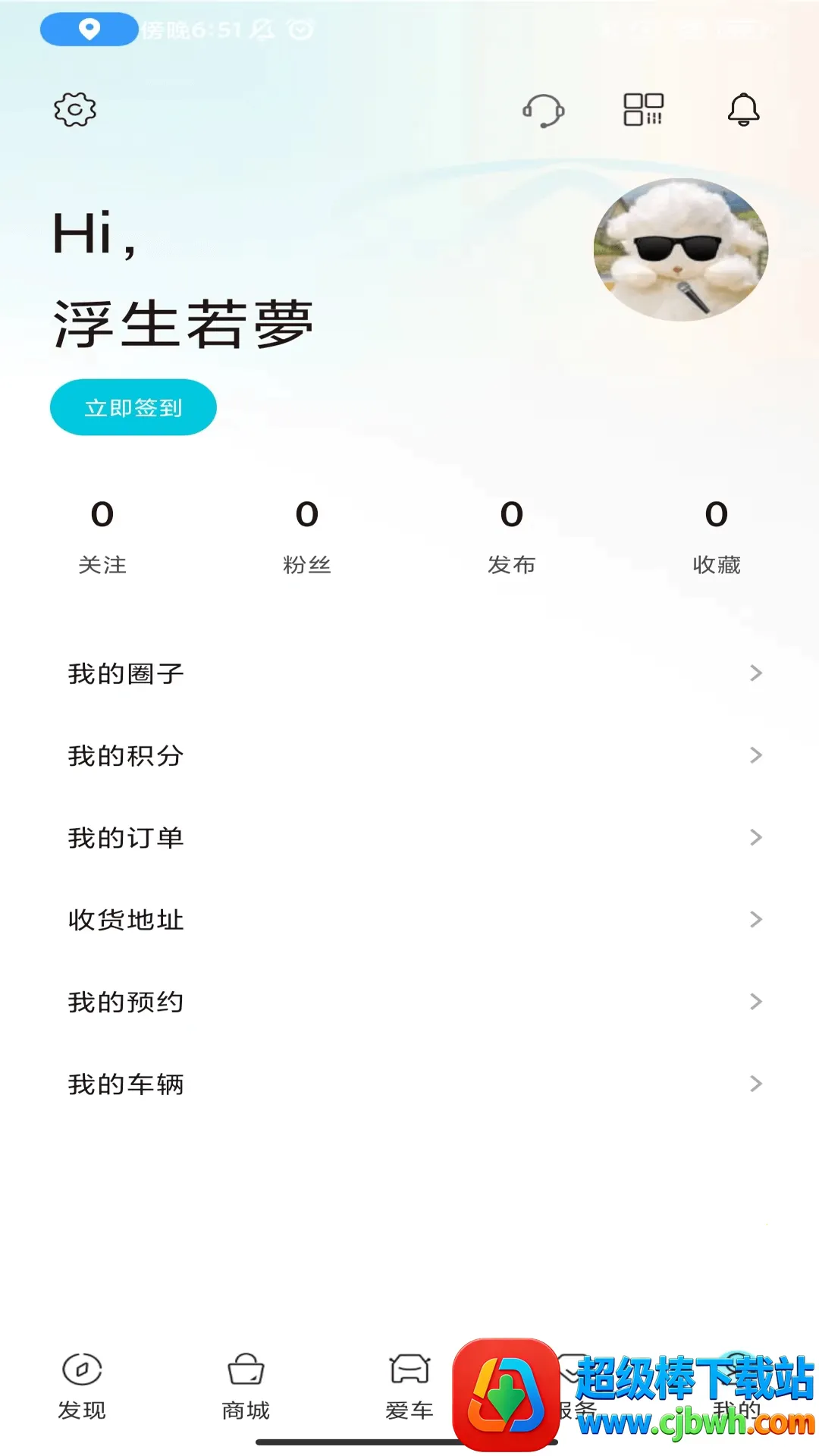Switch to the 发现 tab
The width and height of the screenshot is (819, 1456).
82,1387
